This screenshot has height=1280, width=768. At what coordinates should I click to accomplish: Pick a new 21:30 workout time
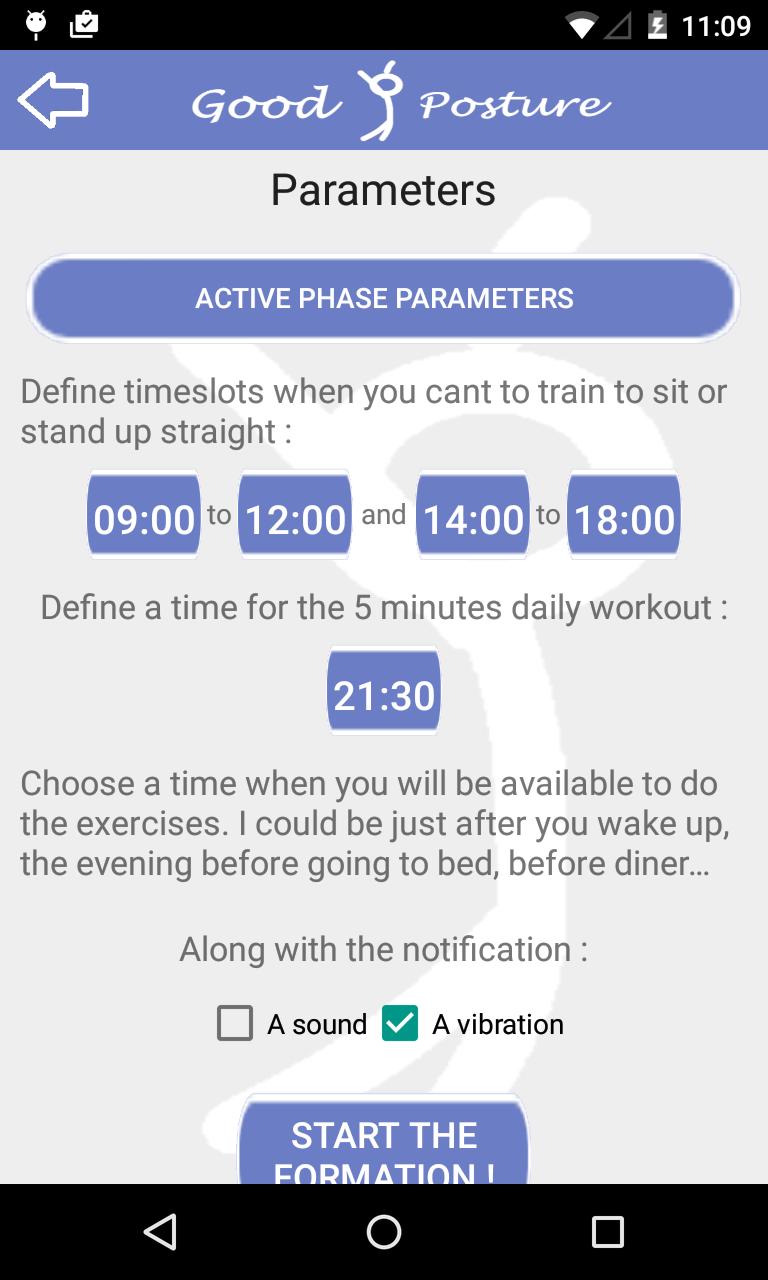[x=384, y=694]
